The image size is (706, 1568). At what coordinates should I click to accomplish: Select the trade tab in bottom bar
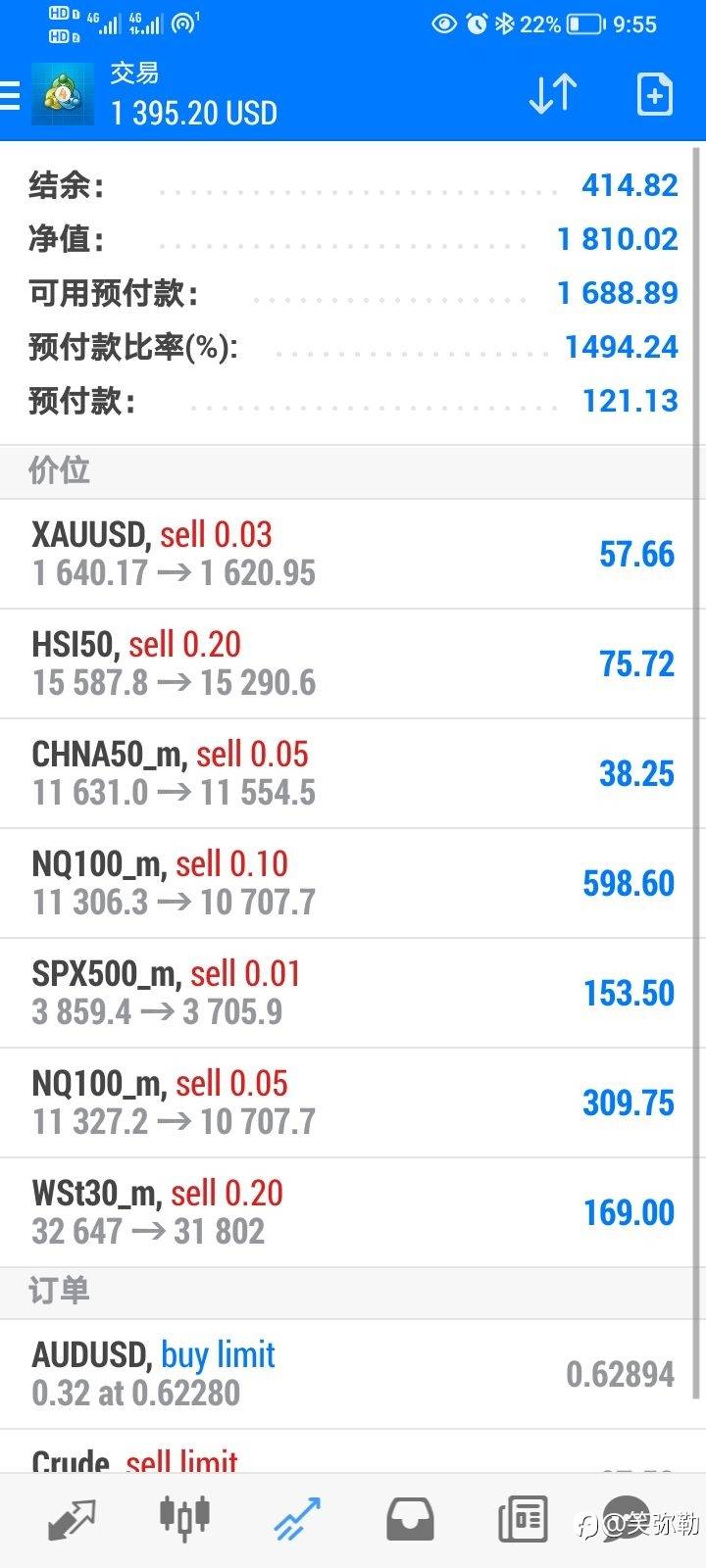point(297,1520)
